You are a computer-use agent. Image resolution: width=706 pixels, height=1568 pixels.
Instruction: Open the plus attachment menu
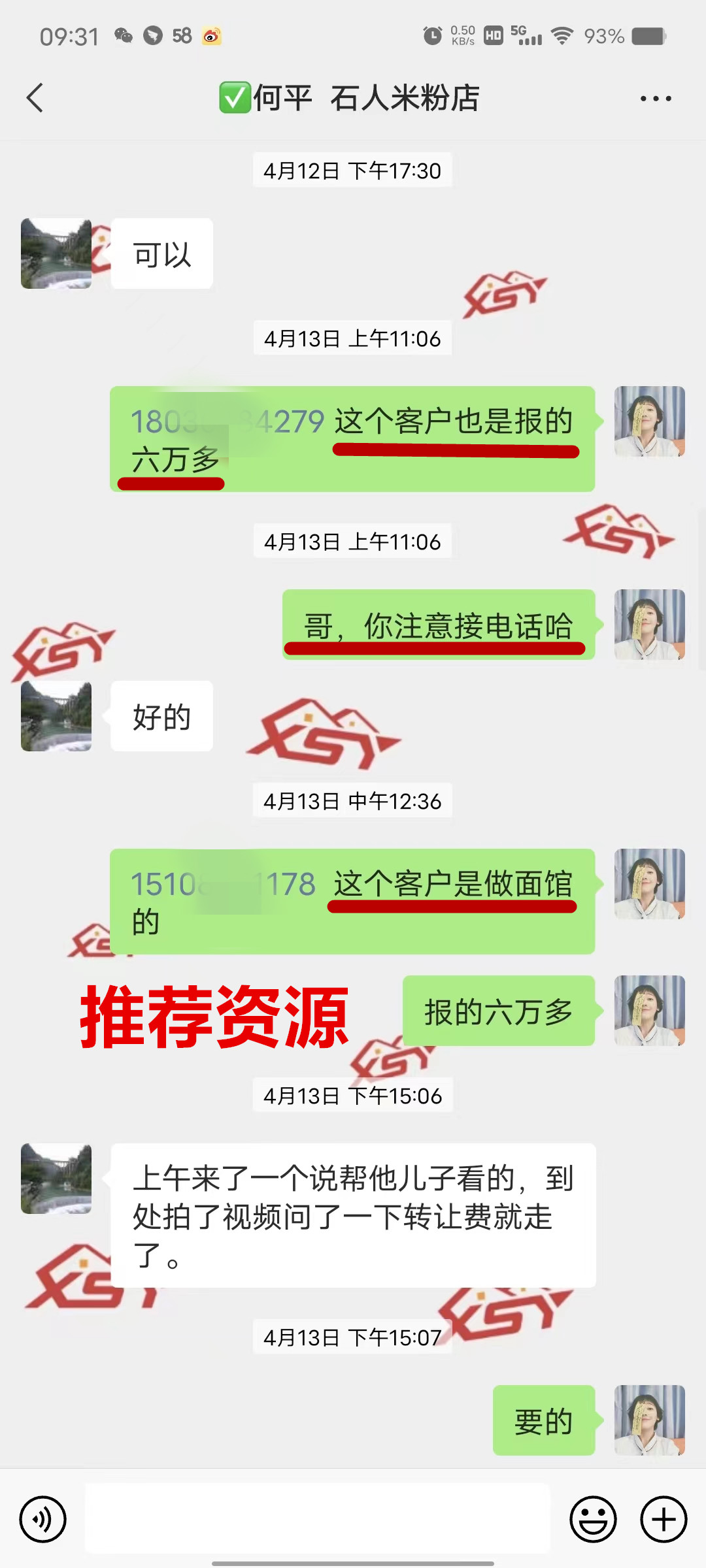point(663,1519)
